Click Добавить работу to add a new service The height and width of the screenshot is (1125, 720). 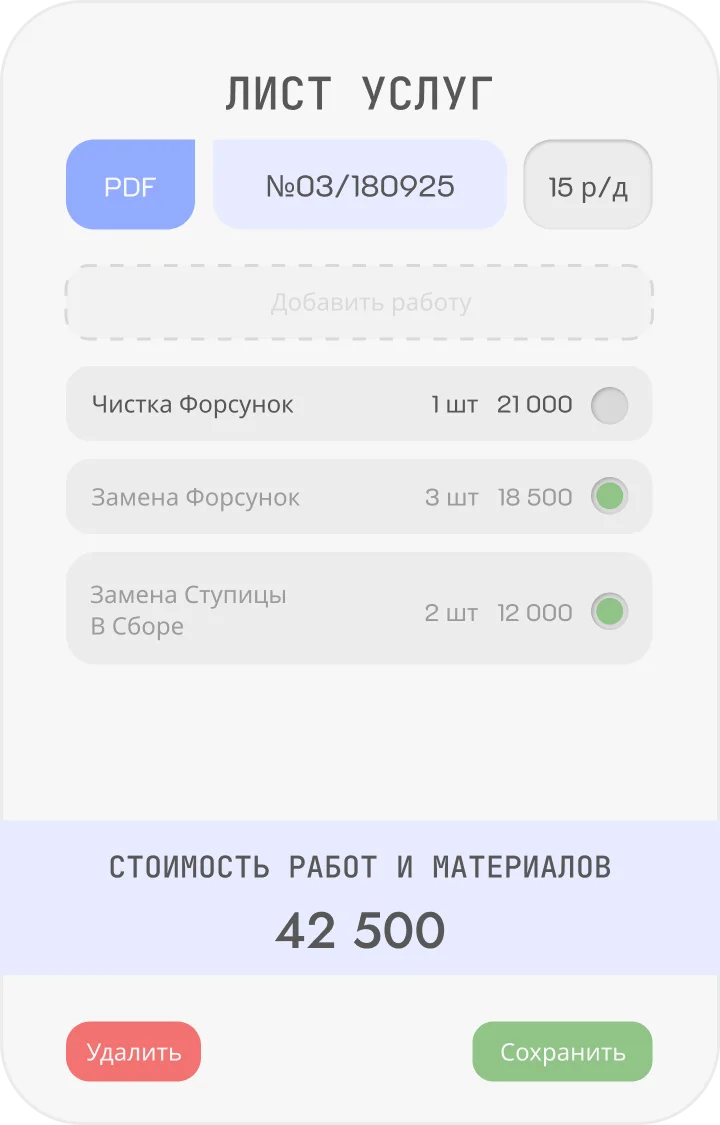click(x=360, y=302)
